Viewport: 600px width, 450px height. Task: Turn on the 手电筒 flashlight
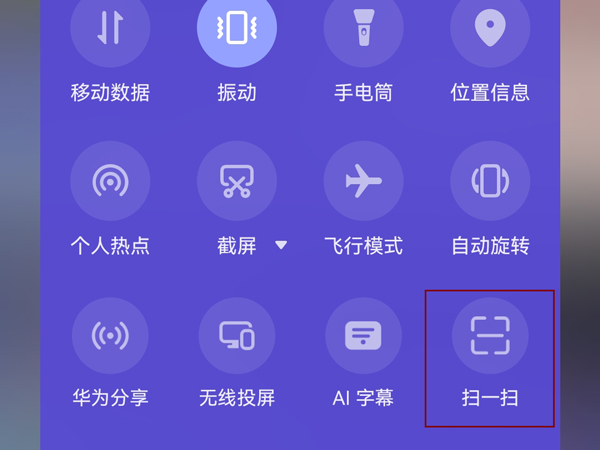pyautogui.click(x=363, y=30)
